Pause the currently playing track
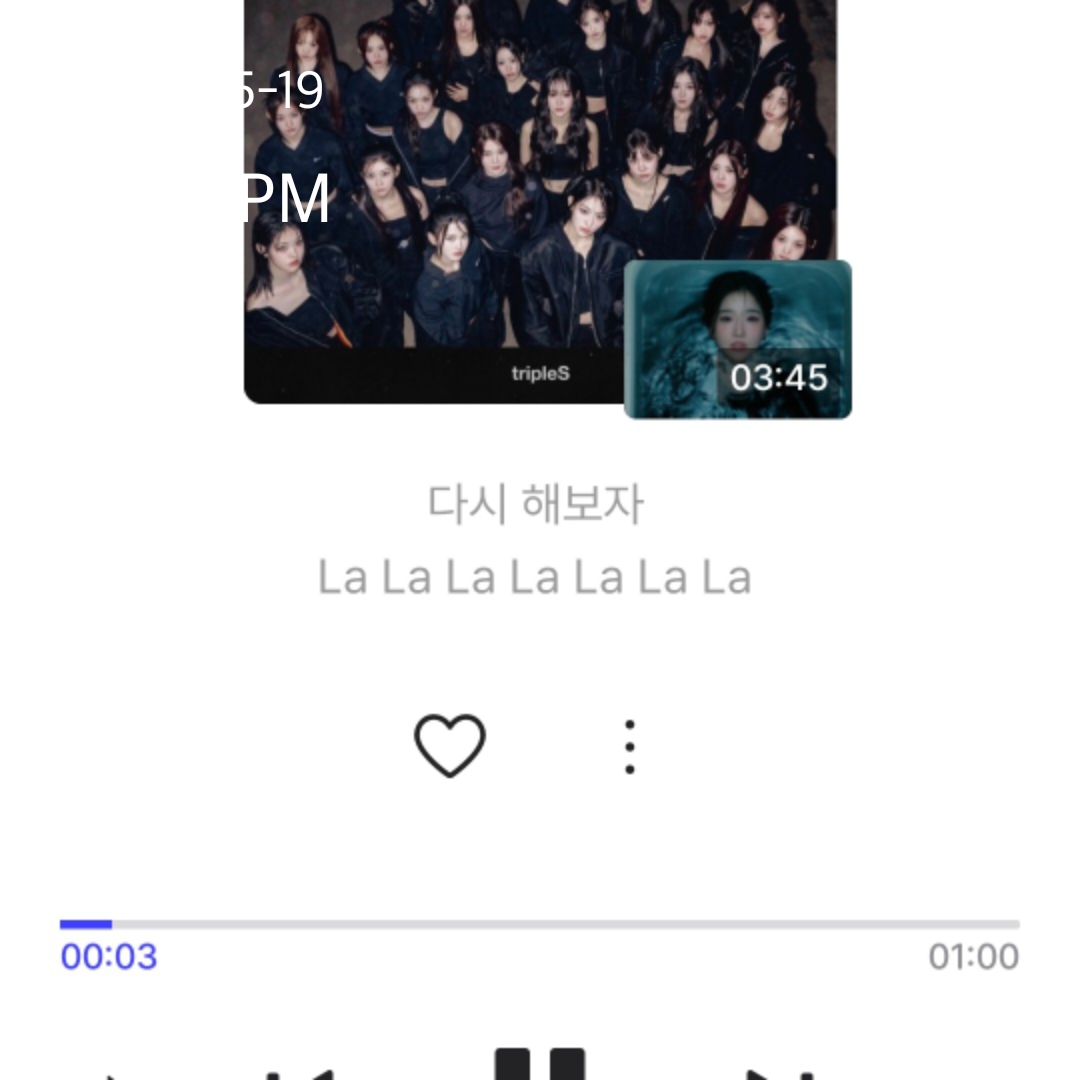Screen dimensions: 1080x1080 point(540,1065)
